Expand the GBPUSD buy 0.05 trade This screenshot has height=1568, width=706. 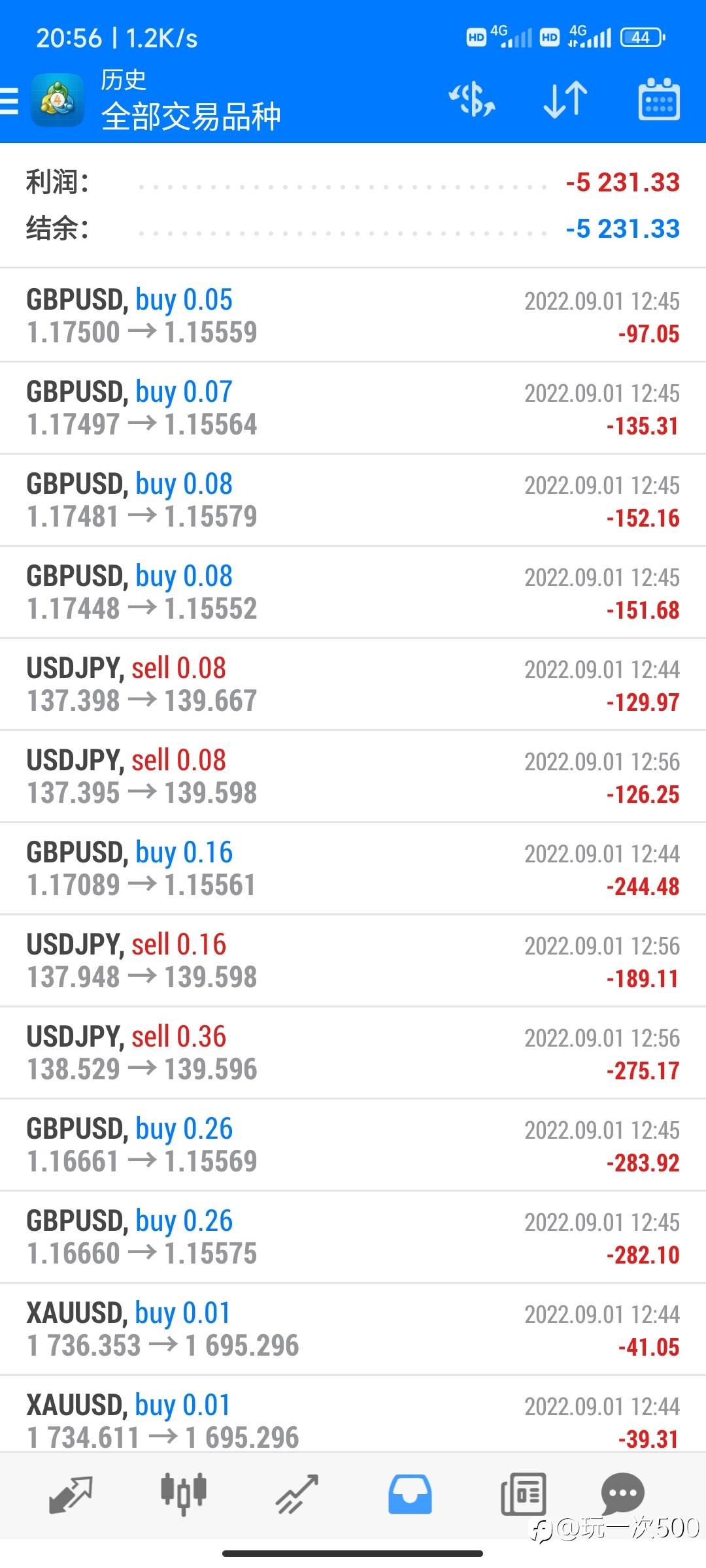coord(353,316)
